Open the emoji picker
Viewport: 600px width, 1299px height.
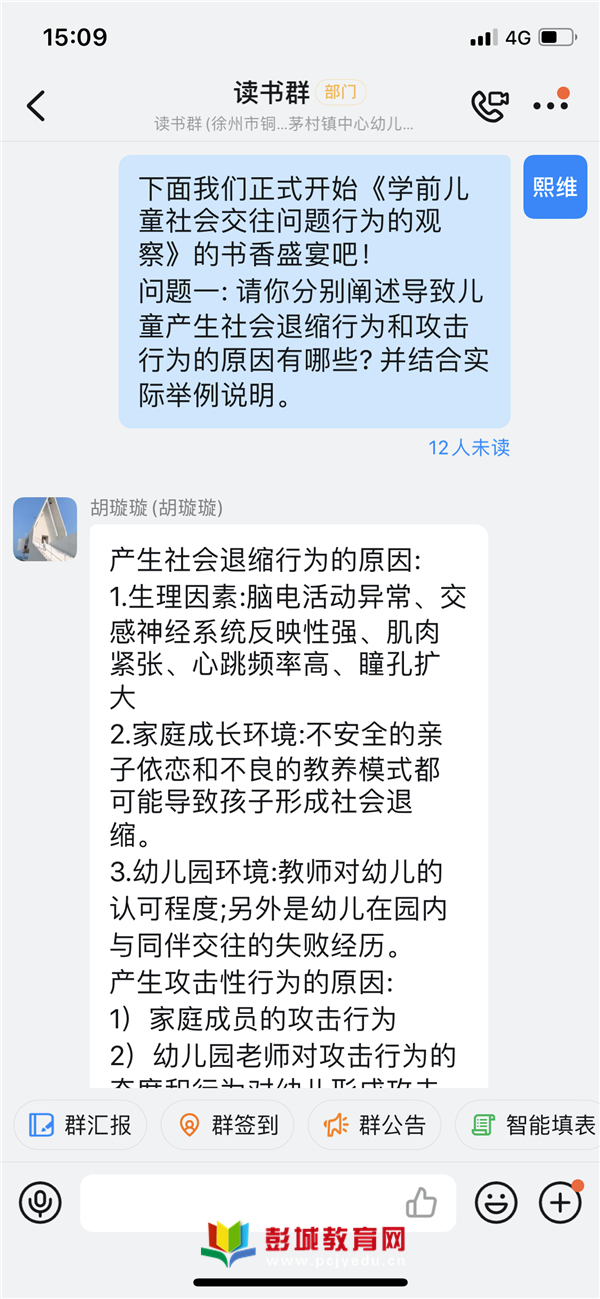tap(496, 1202)
